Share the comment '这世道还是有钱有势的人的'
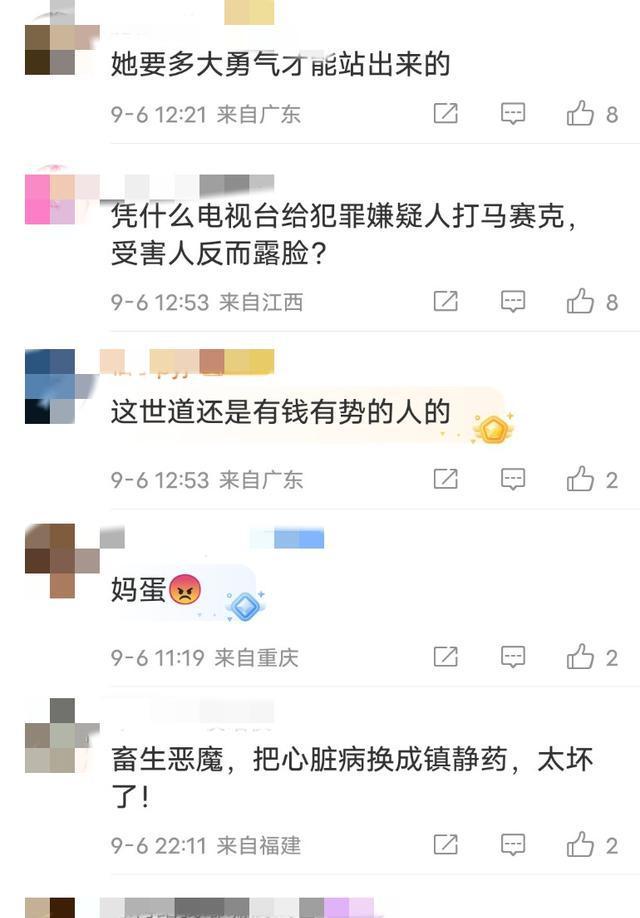 (x=445, y=479)
